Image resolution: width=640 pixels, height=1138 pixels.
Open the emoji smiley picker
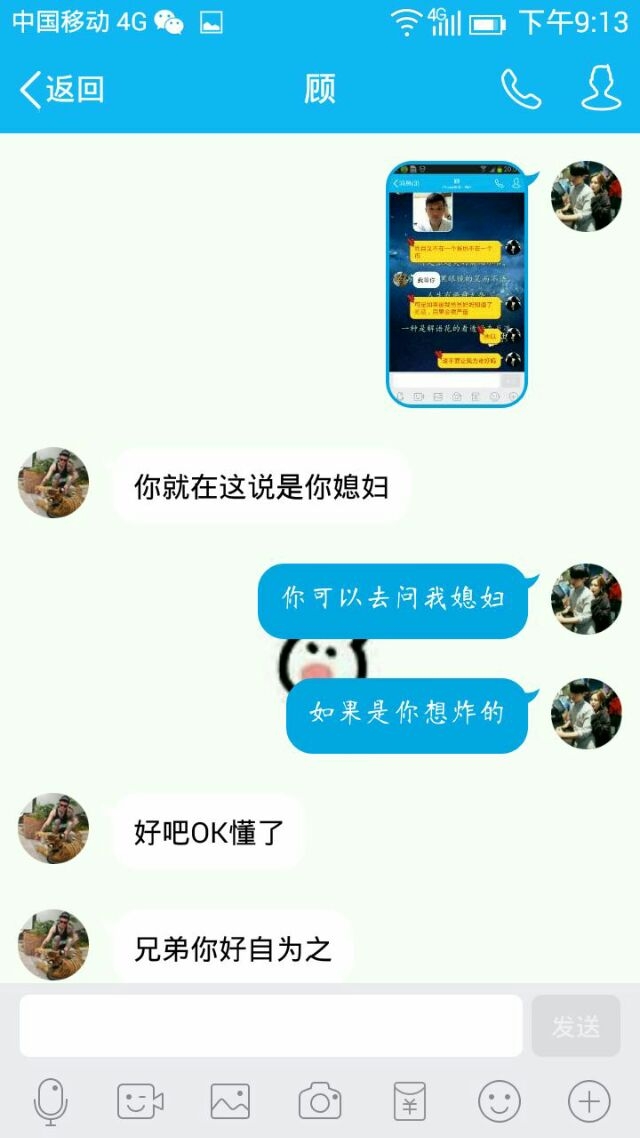(499, 1102)
